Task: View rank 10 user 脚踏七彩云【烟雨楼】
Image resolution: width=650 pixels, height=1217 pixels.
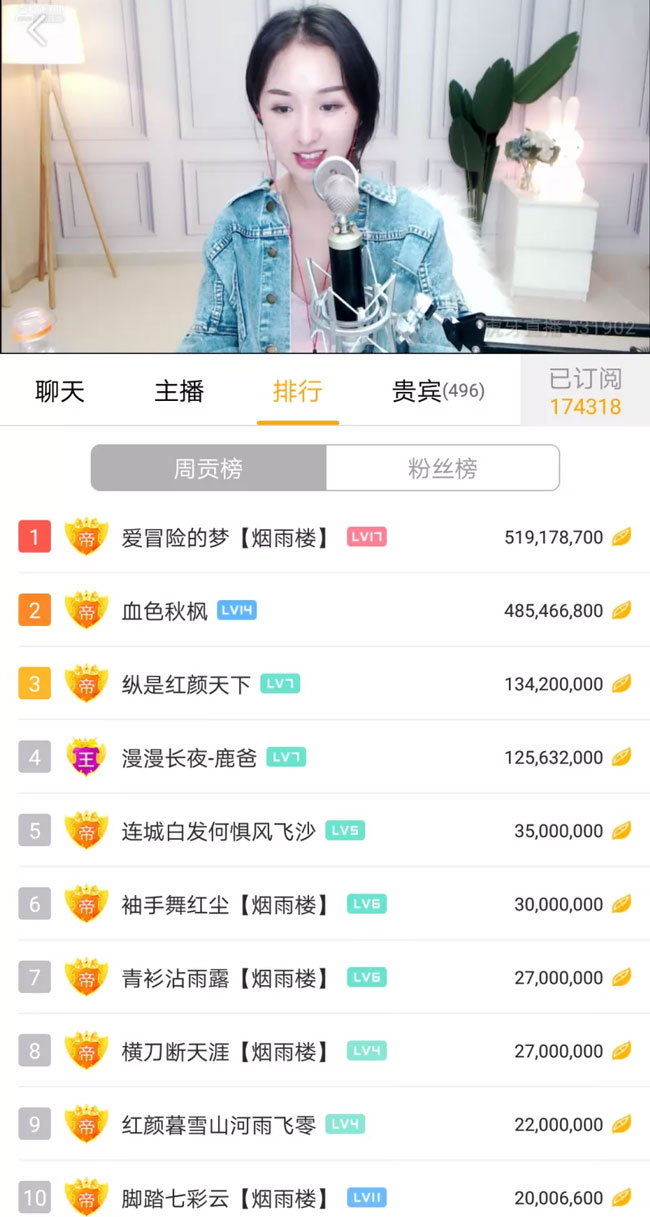Action: click(225, 1198)
